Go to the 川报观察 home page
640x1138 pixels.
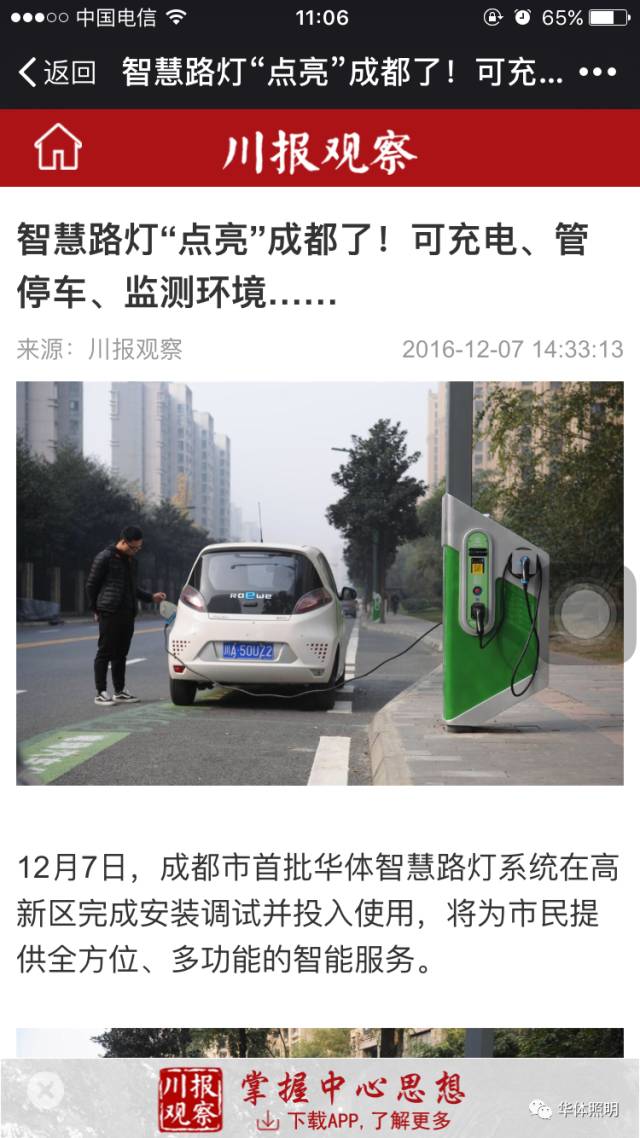pos(58,148)
